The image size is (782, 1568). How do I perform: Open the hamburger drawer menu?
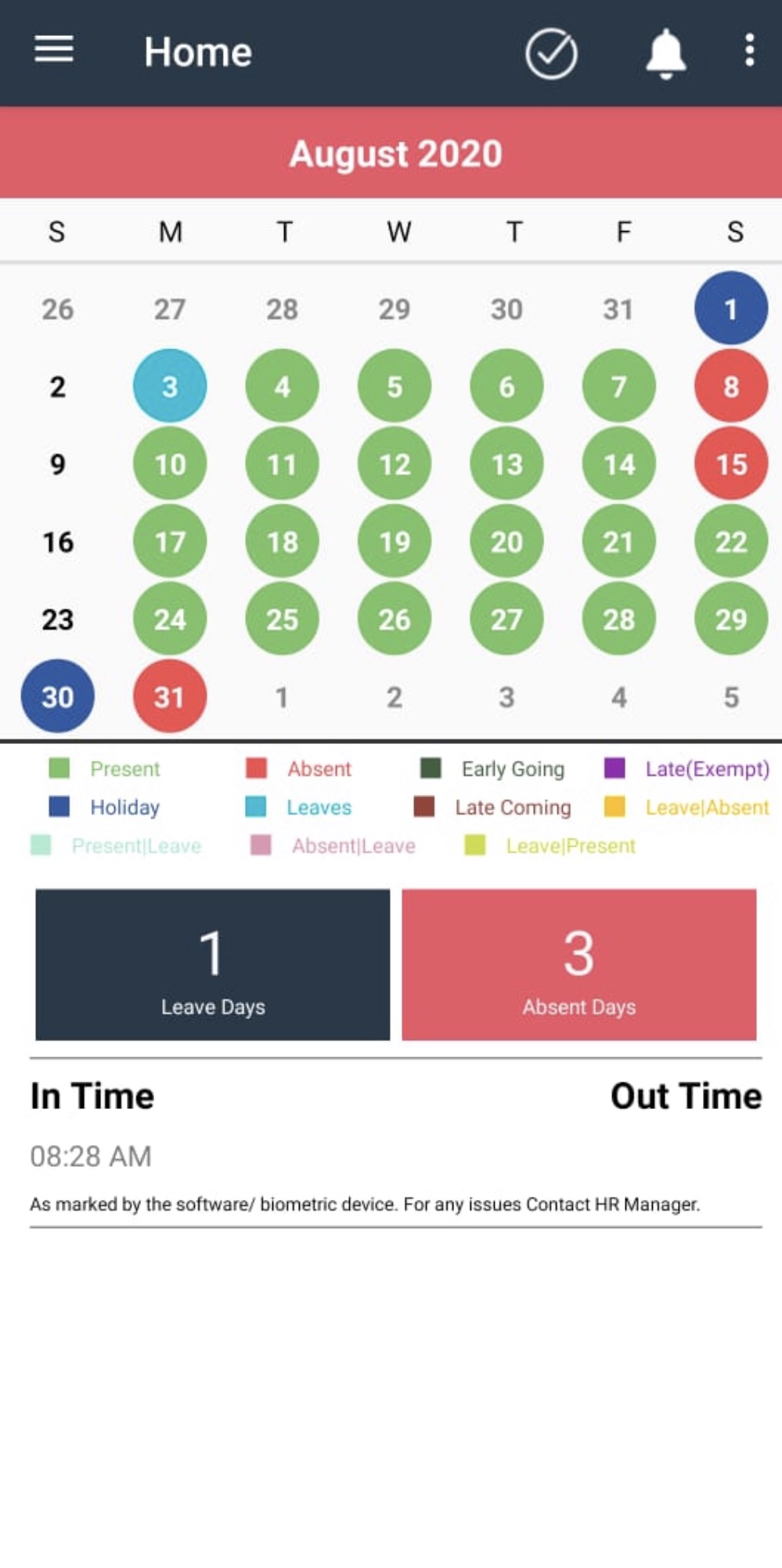(54, 51)
